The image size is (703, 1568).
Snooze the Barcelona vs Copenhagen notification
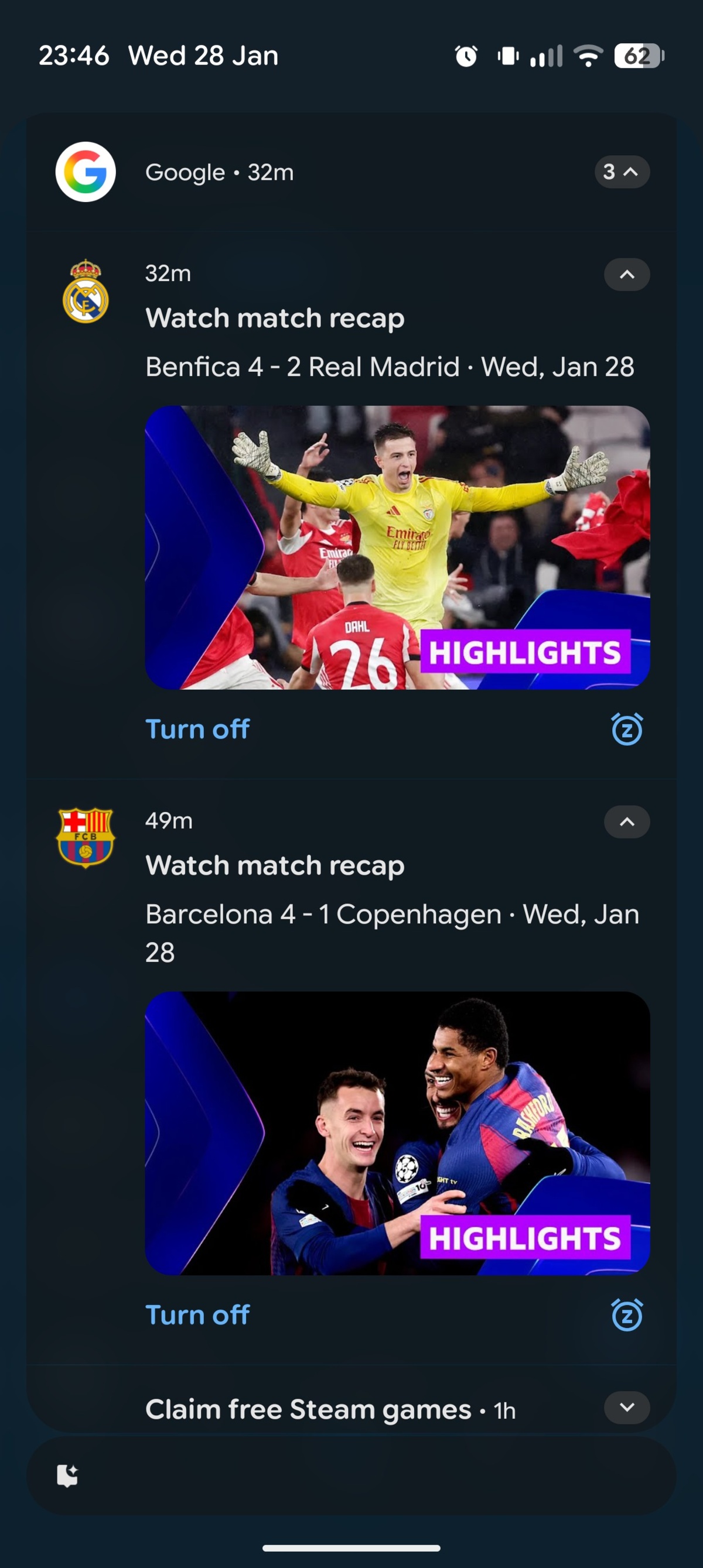coord(626,1314)
